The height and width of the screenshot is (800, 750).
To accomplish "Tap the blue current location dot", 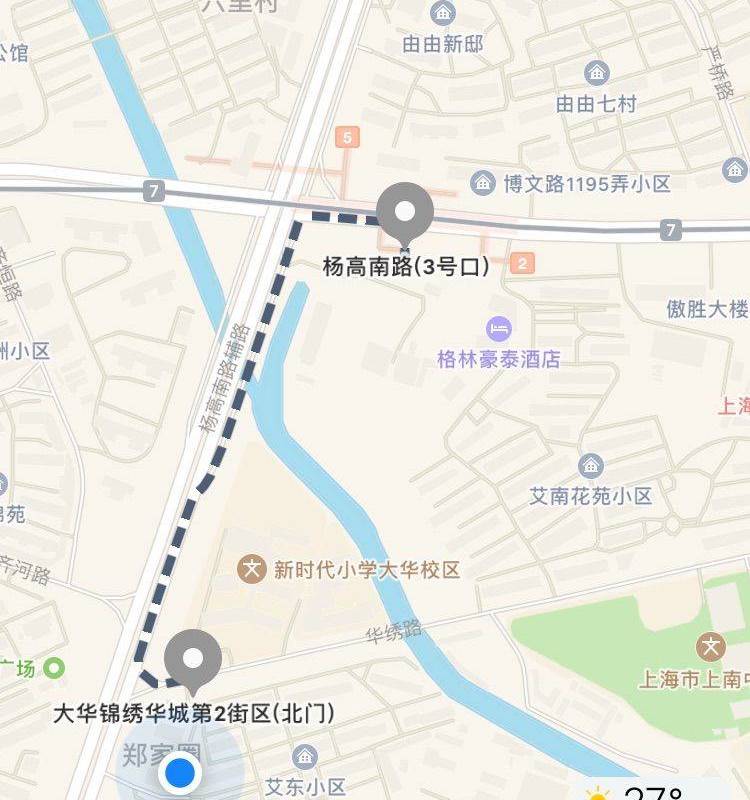I will coord(180,773).
